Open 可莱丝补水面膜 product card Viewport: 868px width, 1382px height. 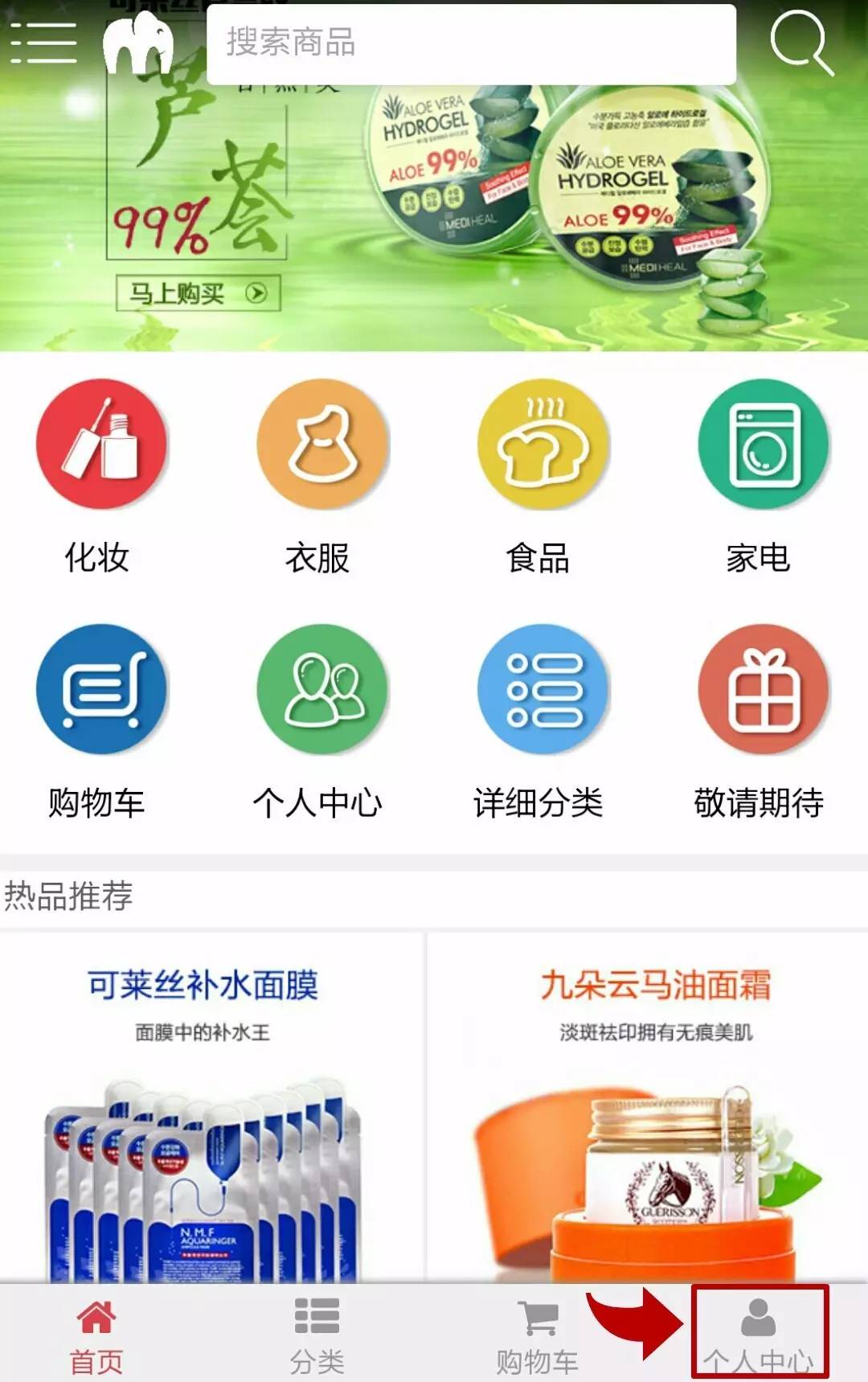click(x=211, y=1109)
